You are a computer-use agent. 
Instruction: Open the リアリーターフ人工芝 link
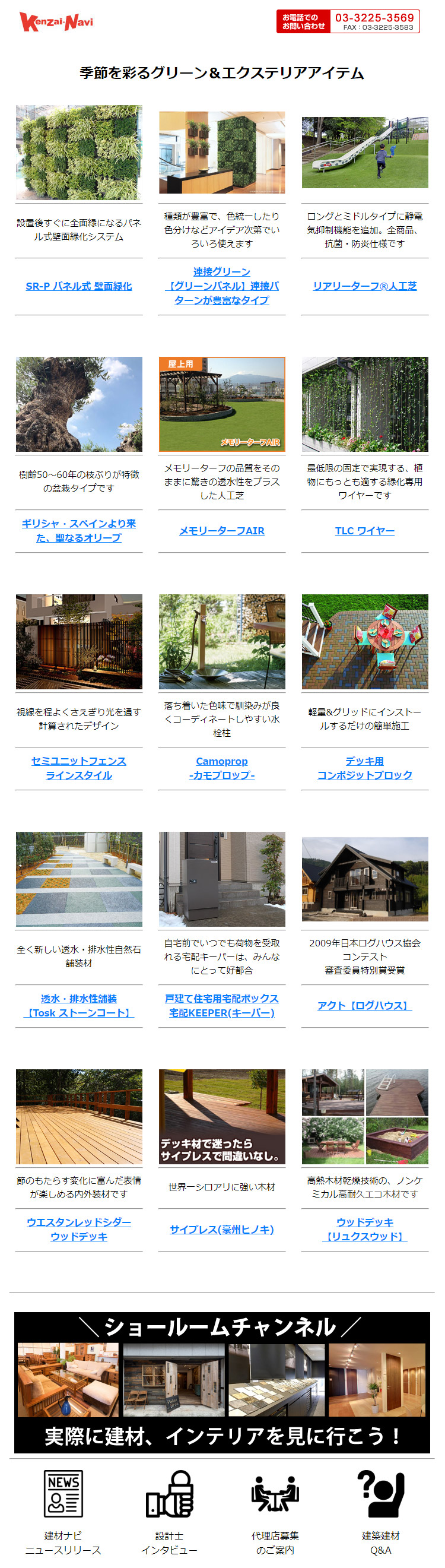coord(364,286)
